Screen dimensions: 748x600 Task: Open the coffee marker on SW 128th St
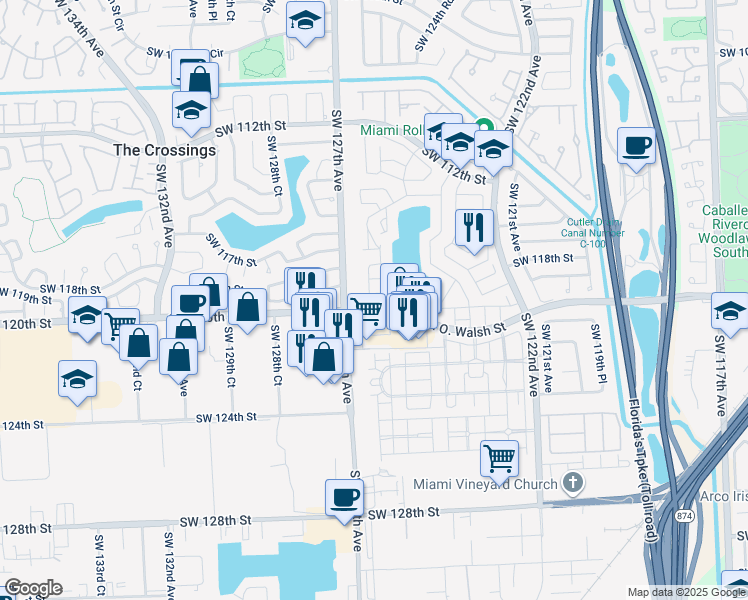coord(344,498)
